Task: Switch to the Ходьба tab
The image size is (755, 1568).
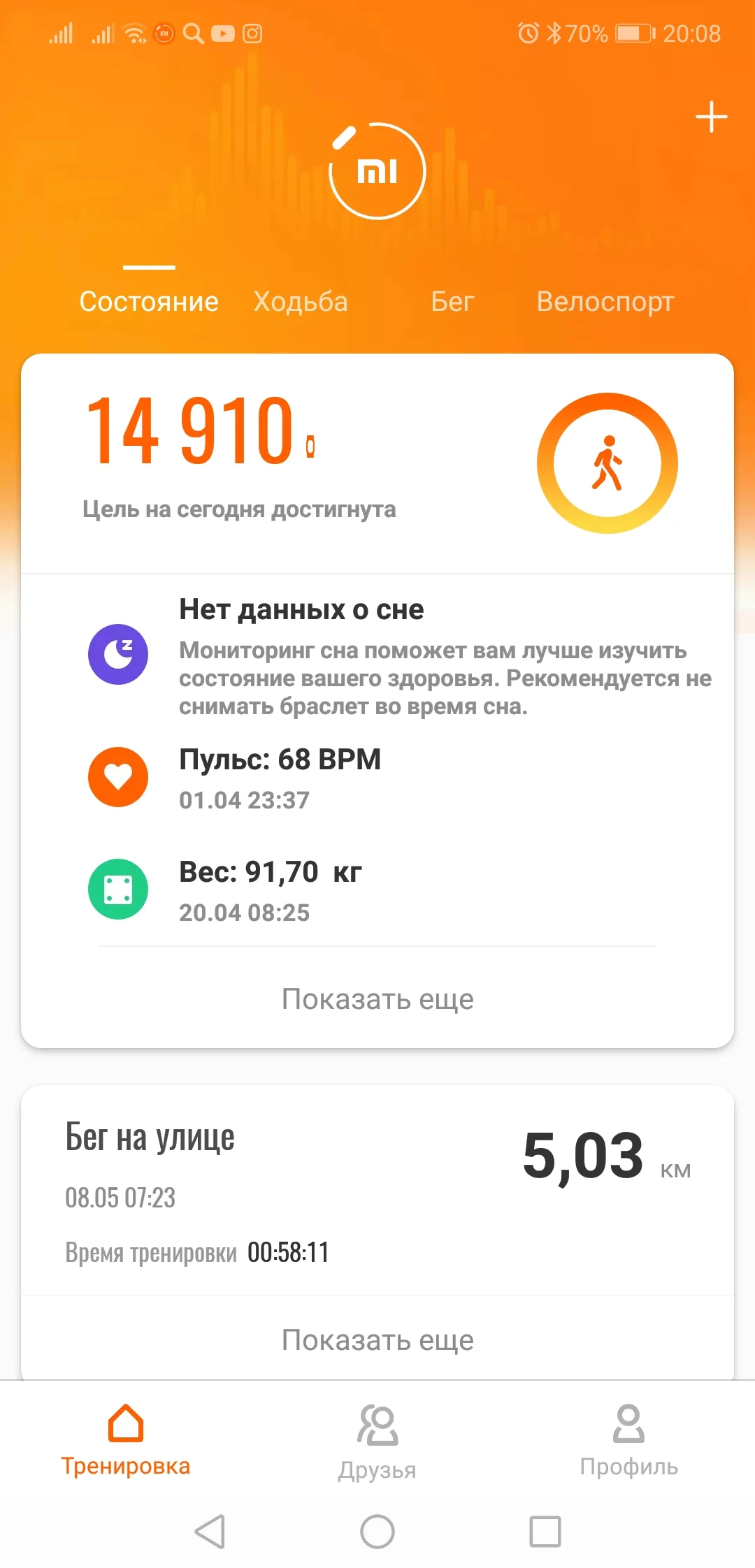Action: point(301,301)
